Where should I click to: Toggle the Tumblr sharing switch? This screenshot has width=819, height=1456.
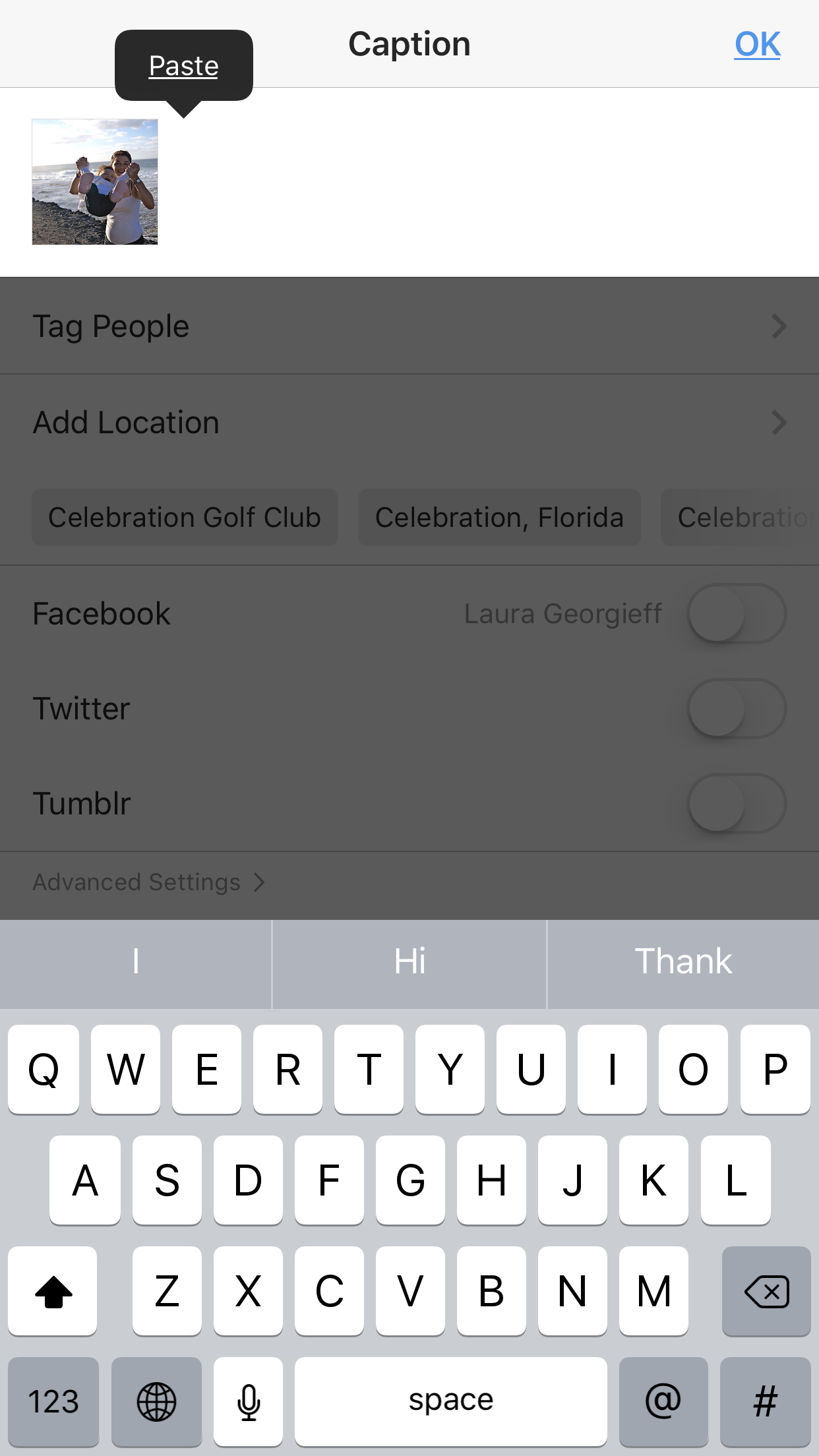pyautogui.click(x=737, y=803)
